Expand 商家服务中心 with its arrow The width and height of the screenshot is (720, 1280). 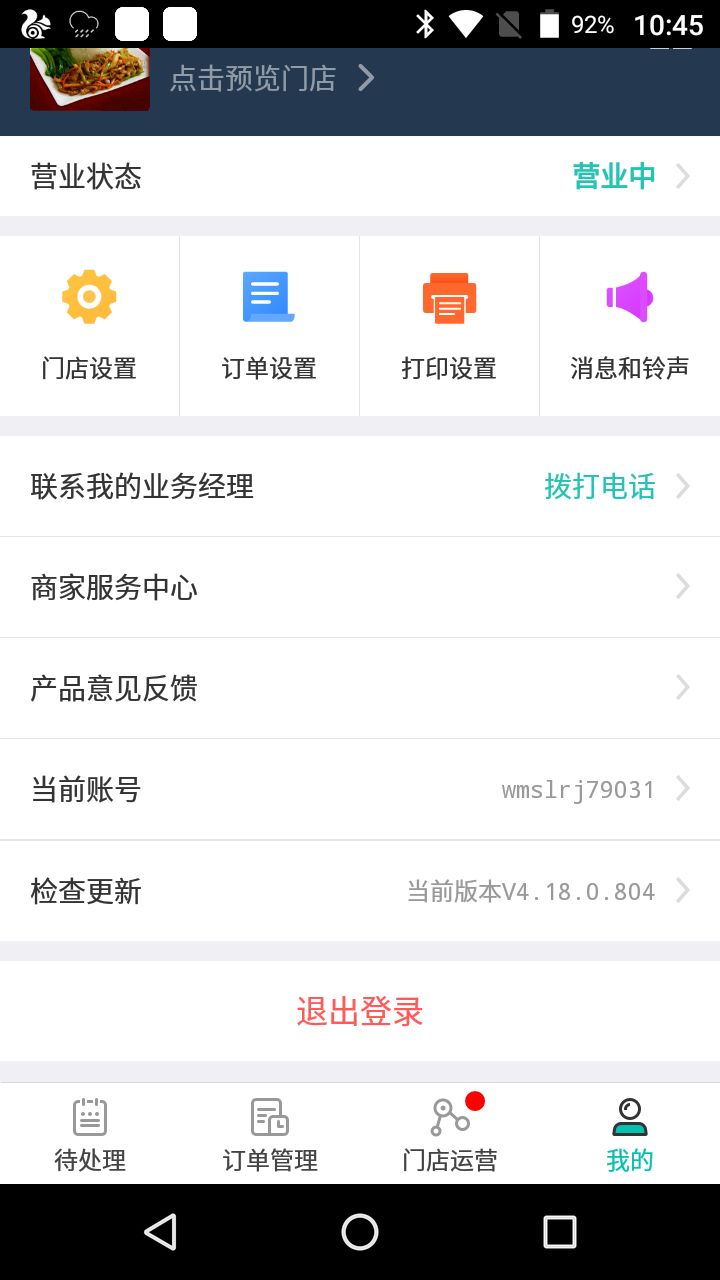coord(683,587)
